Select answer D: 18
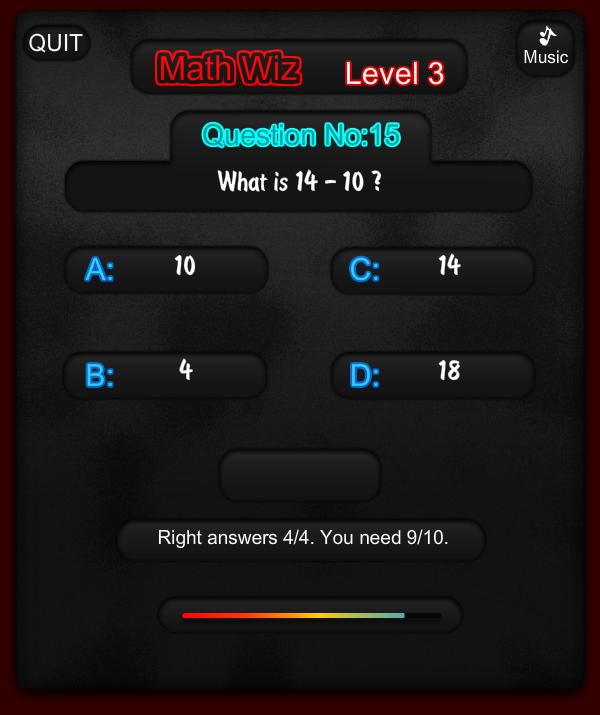This screenshot has height=715, width=600. pyautogui.click(x=432, y=375)
